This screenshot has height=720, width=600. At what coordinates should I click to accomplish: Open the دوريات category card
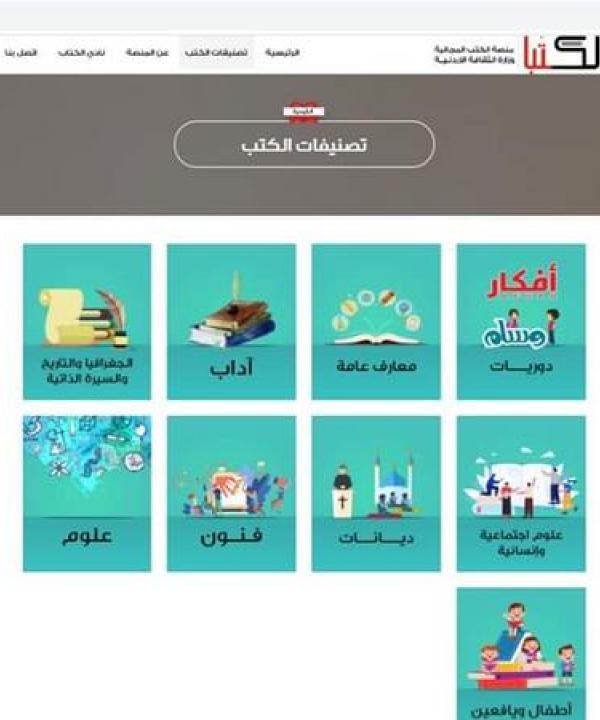(x=520, y=322)
